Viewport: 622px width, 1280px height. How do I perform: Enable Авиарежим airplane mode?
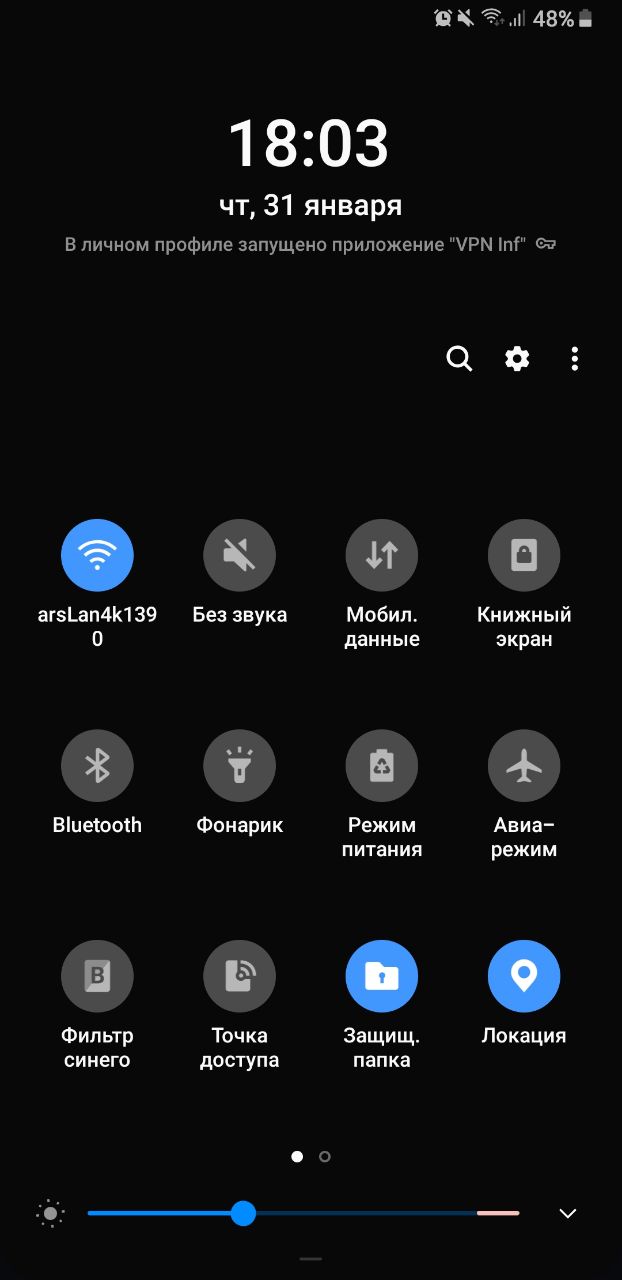[524, 766]
